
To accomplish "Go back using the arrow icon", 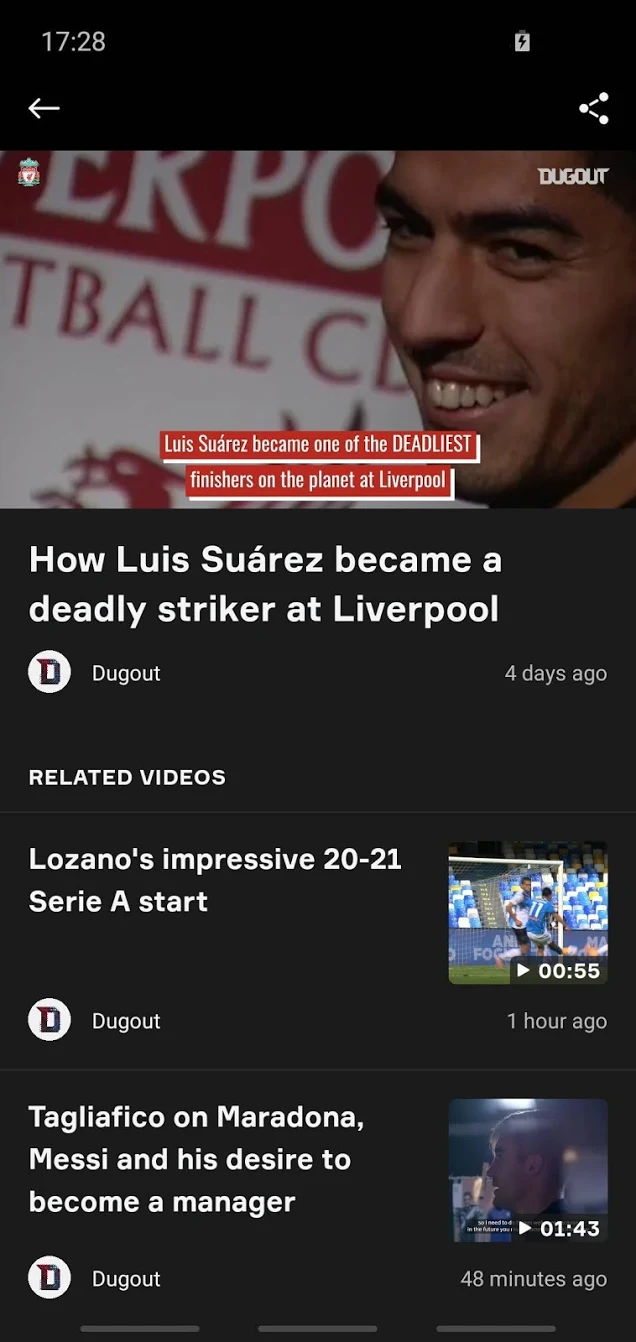I will pyautogui.click(x=44, y=108).
